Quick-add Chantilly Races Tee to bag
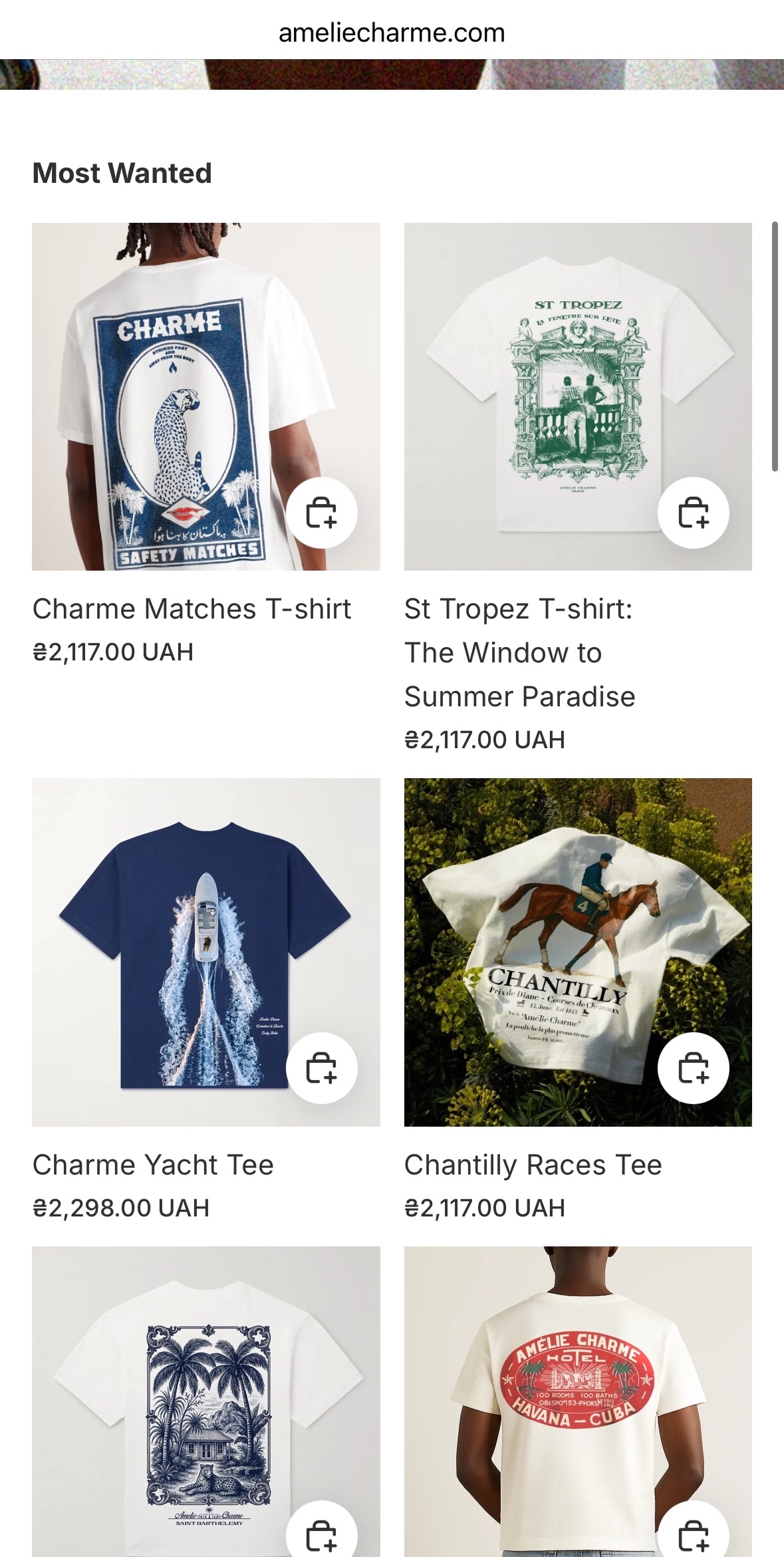784x1557 pixels. [694, 1068]
